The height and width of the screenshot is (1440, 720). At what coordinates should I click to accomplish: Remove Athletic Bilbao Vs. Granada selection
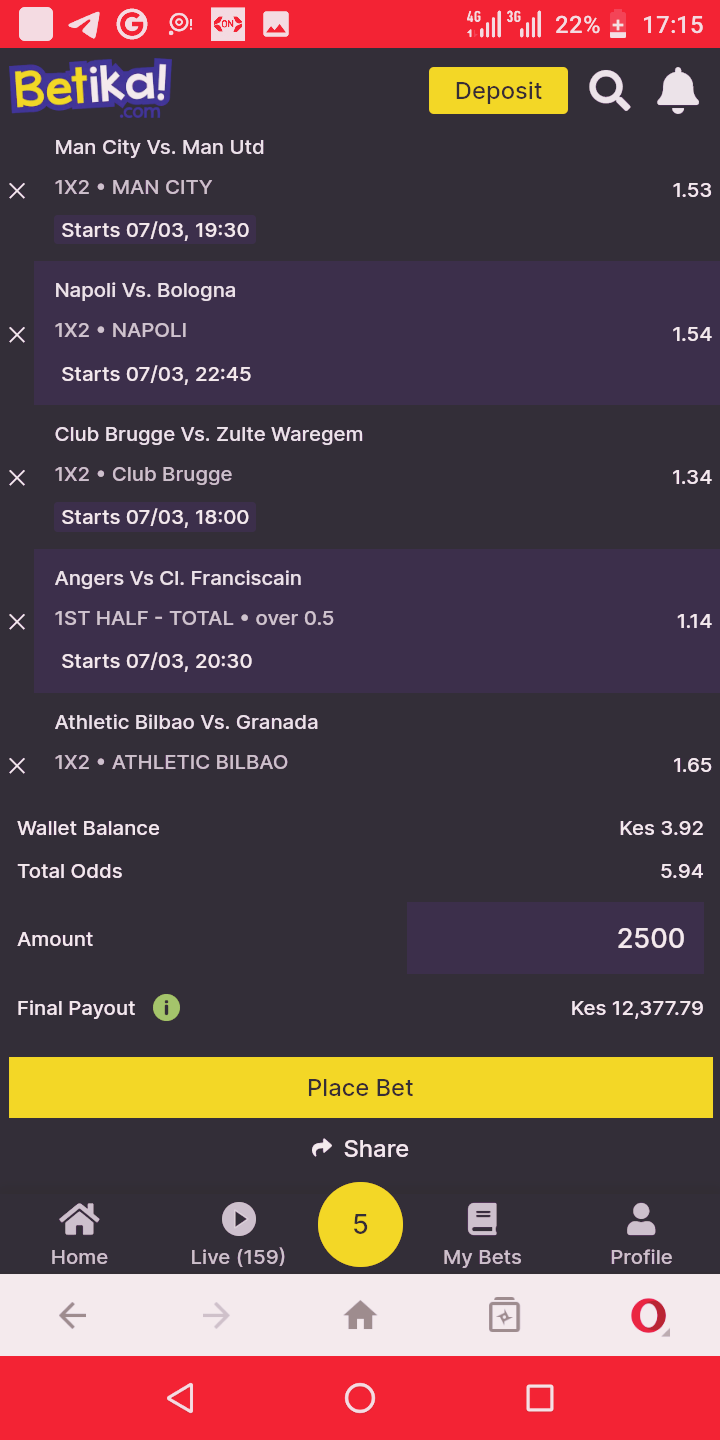tap(17, 766)
